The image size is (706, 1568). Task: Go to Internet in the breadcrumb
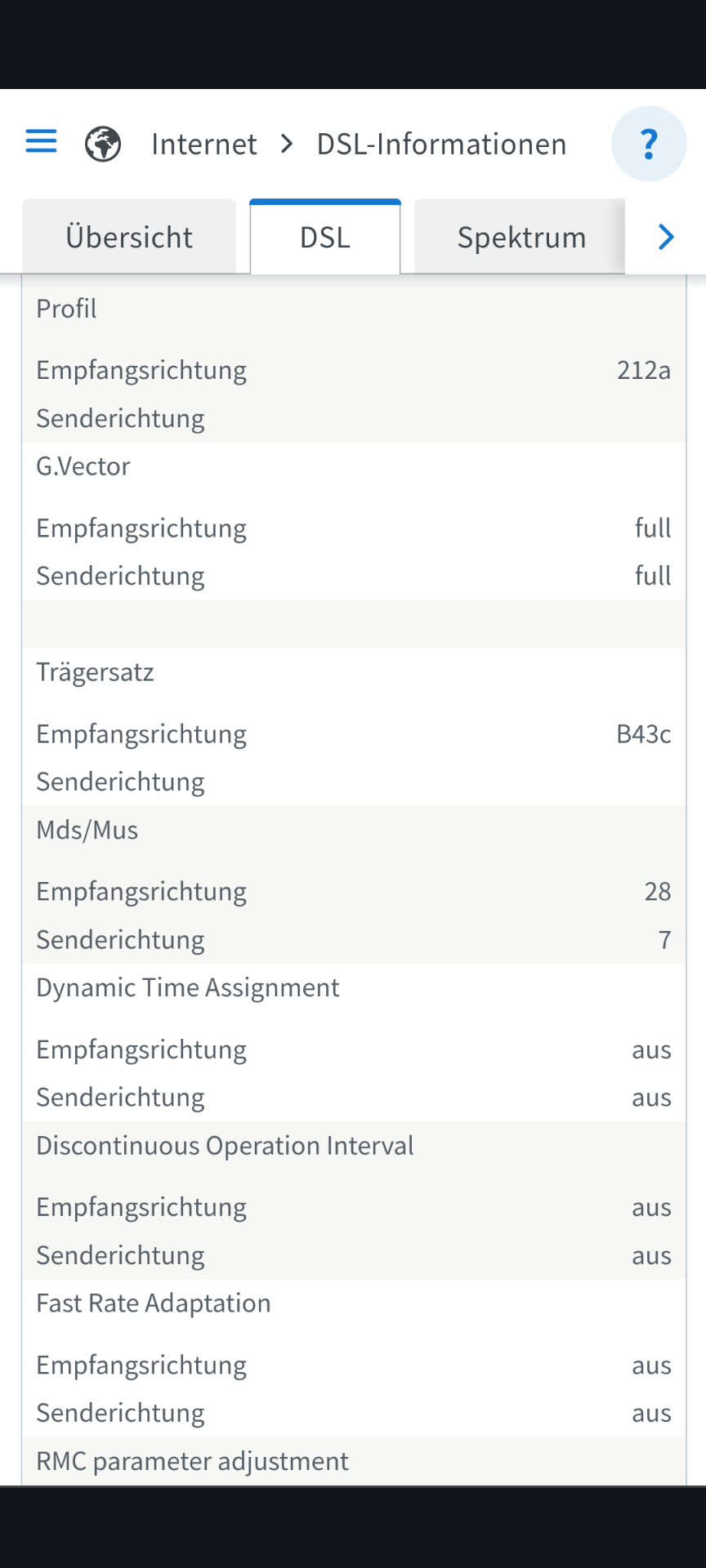pos(204,144)
